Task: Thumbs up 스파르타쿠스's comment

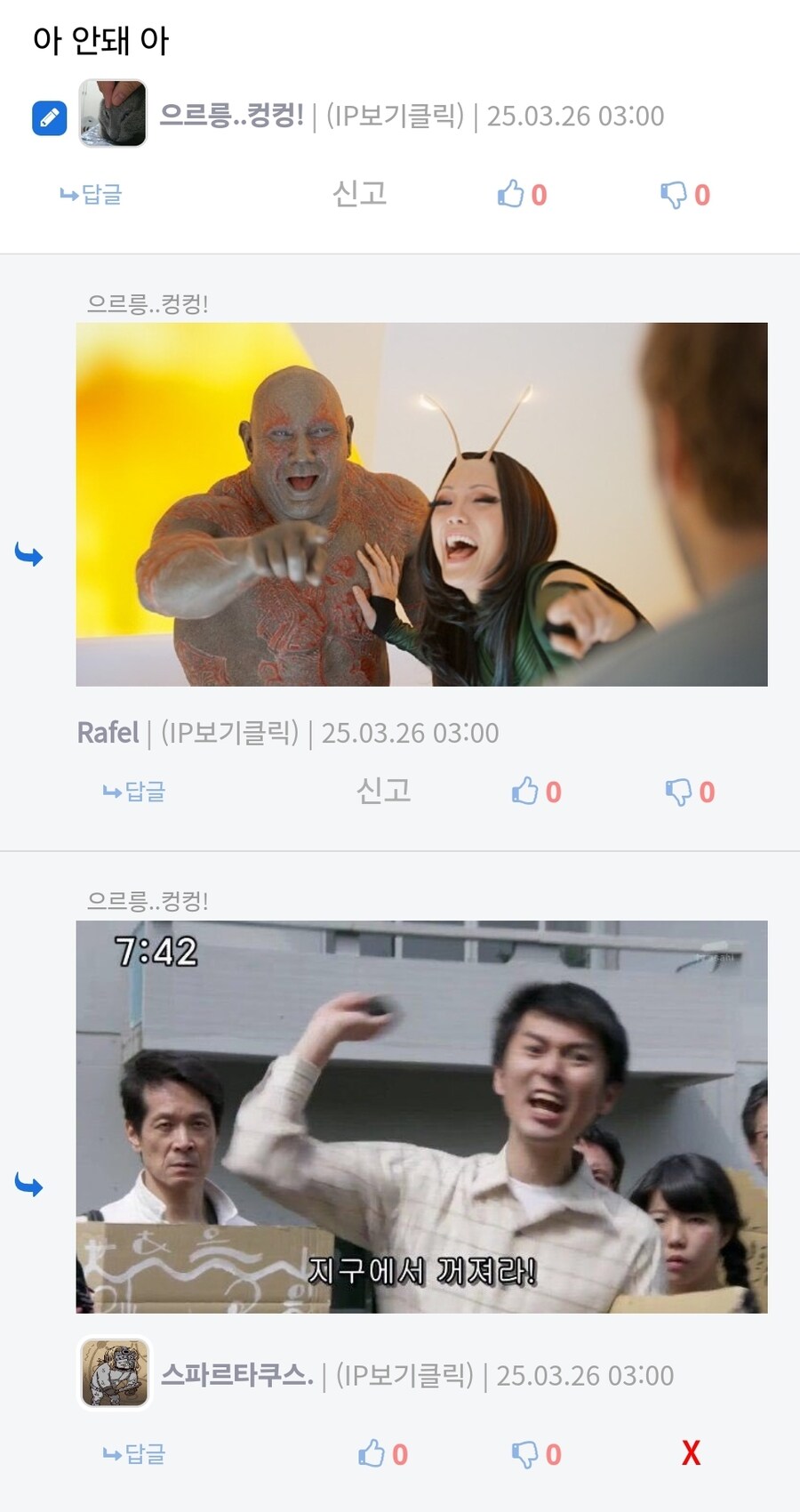Action: (373, 1453)
